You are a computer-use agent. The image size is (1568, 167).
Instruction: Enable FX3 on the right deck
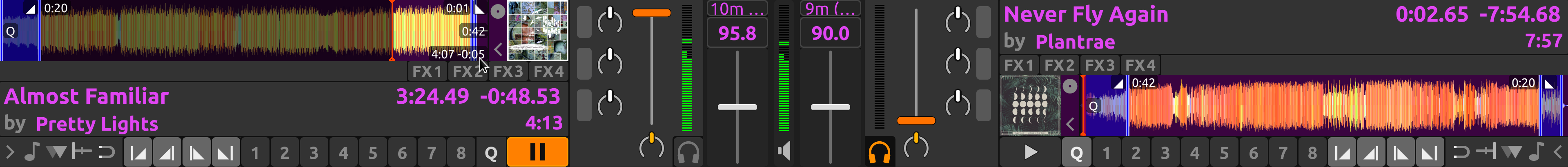[x=1099, y=65]
